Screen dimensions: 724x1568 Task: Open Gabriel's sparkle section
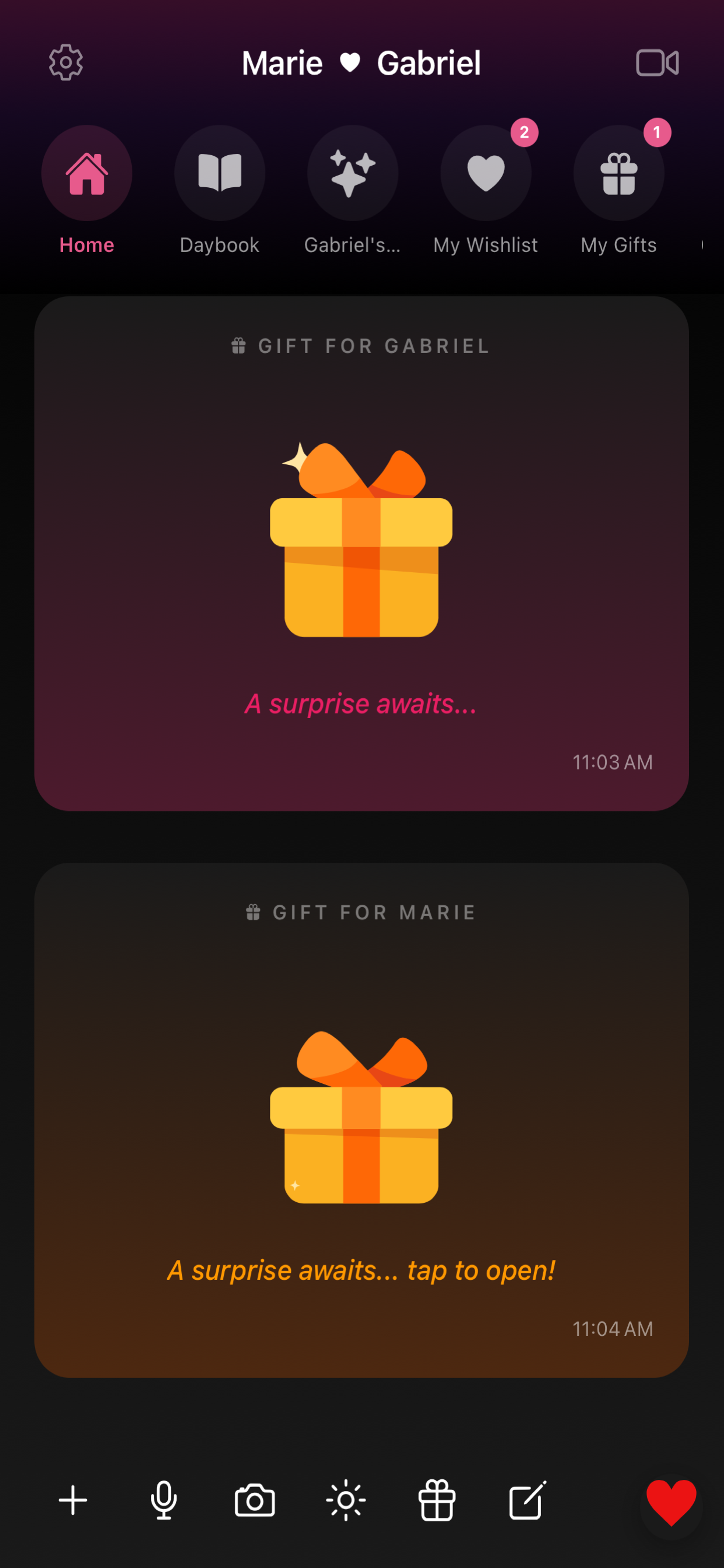(x=353, y=173)
